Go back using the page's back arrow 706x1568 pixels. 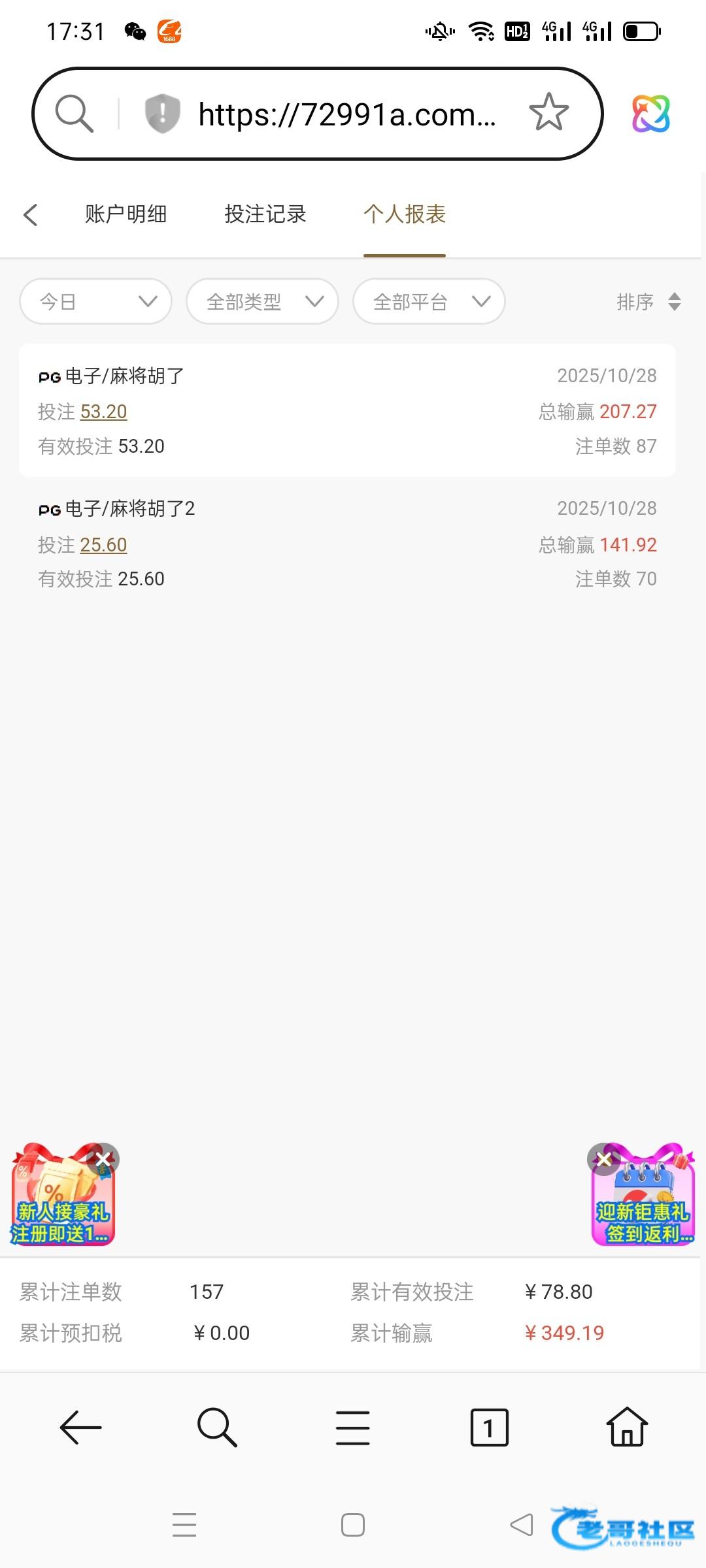pos(30,215)
